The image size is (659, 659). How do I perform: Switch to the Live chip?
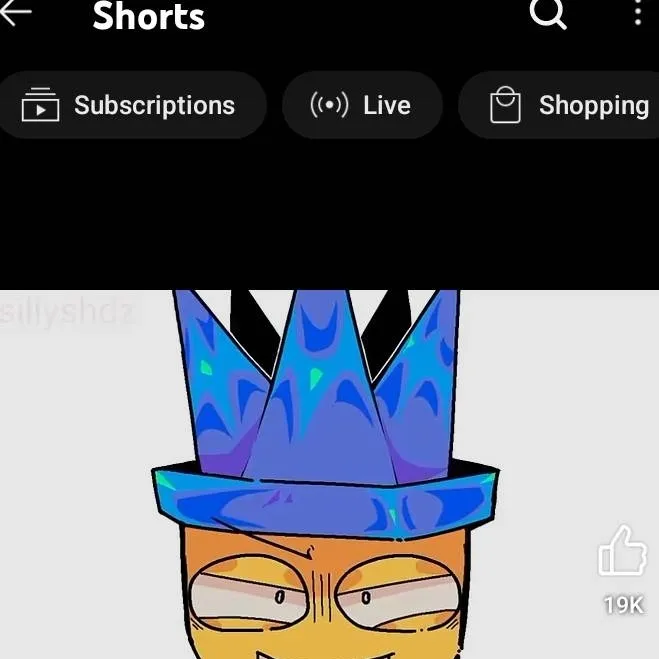pyautogui.click(x=362, y=105)
